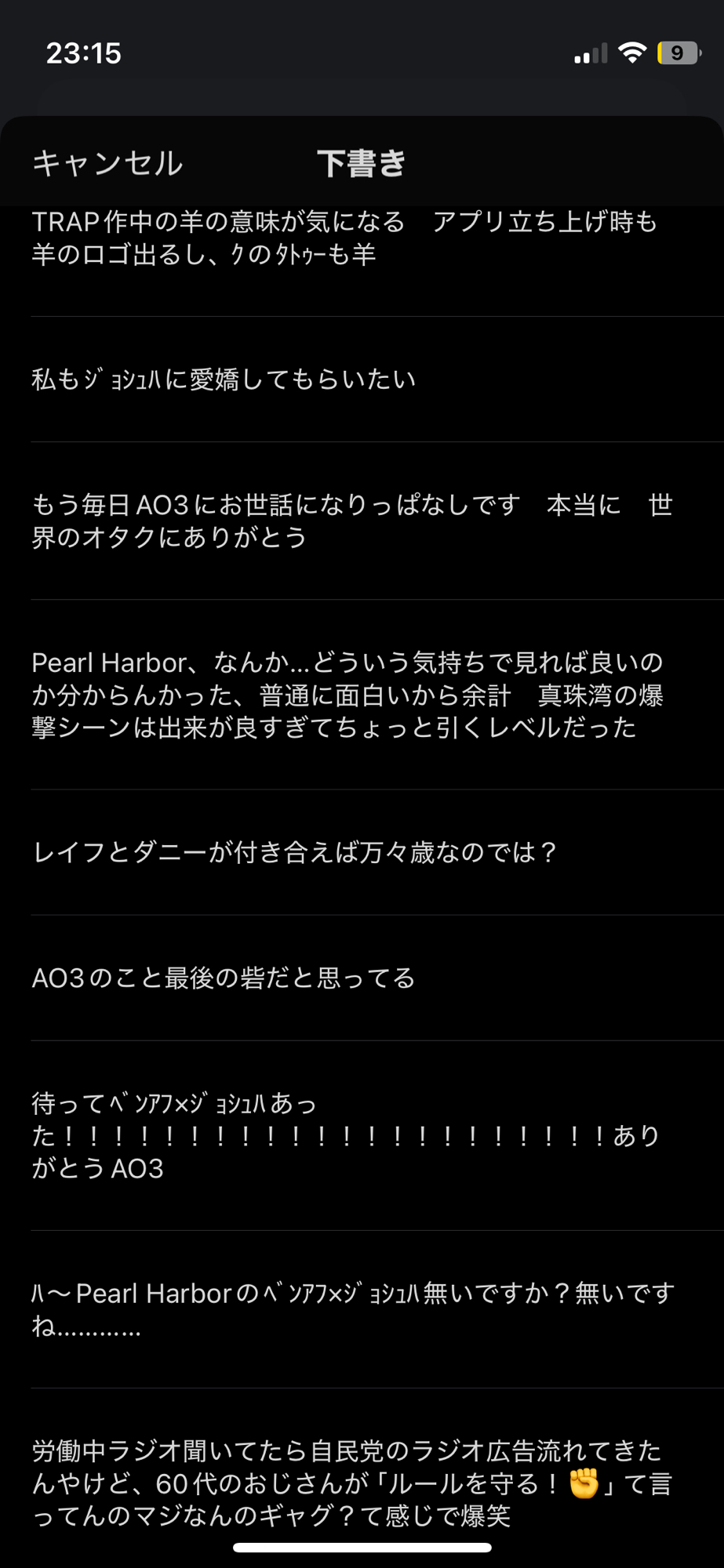
Task: Select the draft starting もう毎日AO3にお世話
Action: (x=351, y=521)
